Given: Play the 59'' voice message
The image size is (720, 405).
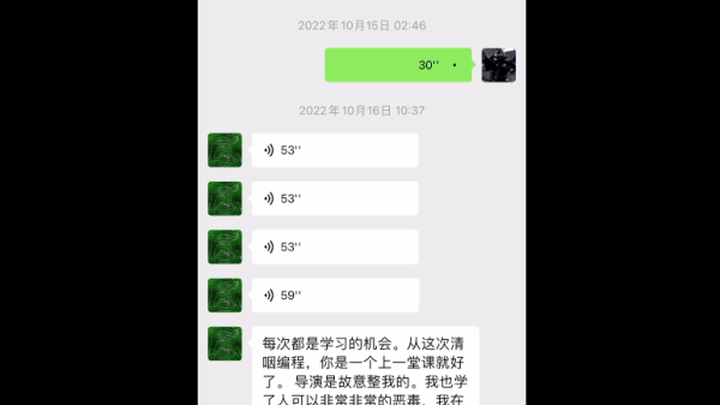Looking at the screenshot, I should pos(334,295).
